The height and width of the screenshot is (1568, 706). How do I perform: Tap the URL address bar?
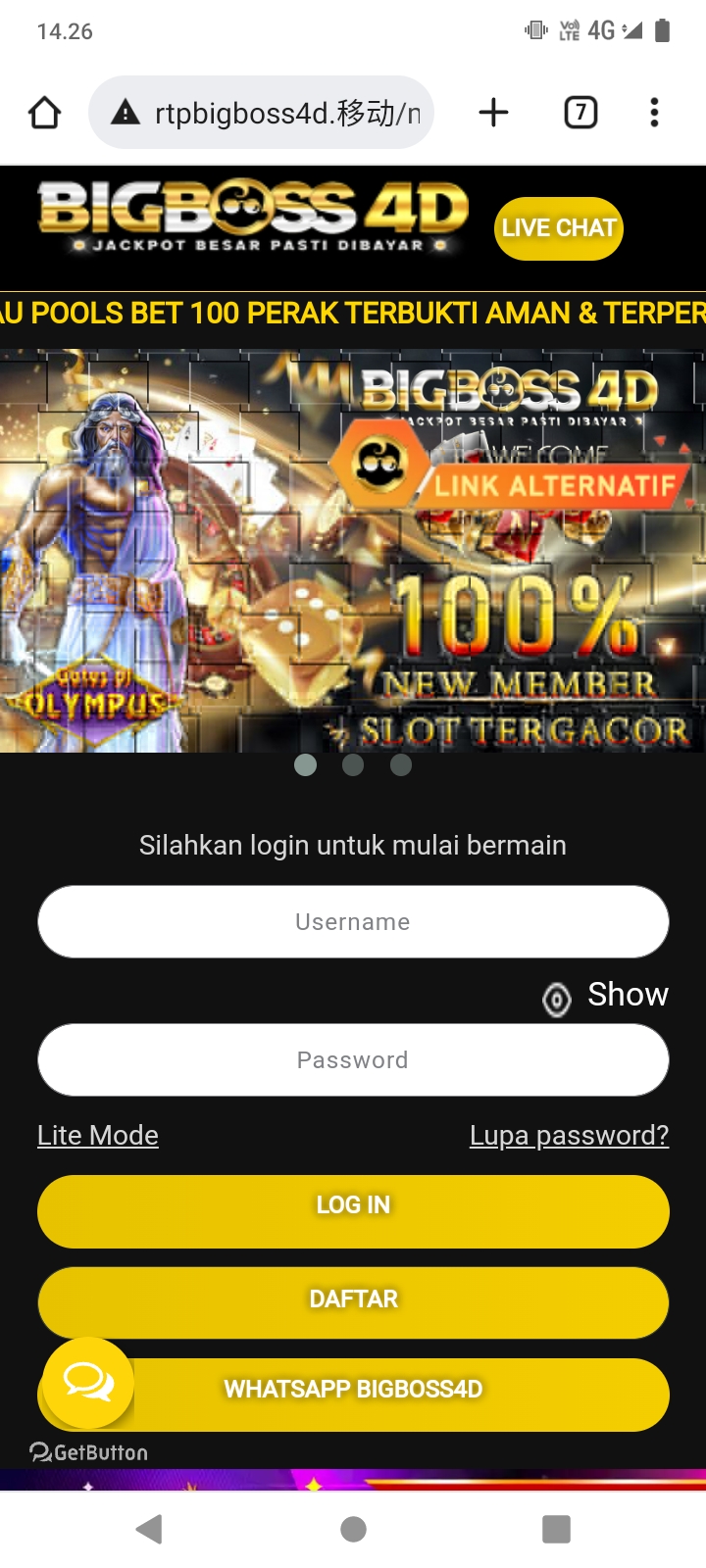[261, 113]
